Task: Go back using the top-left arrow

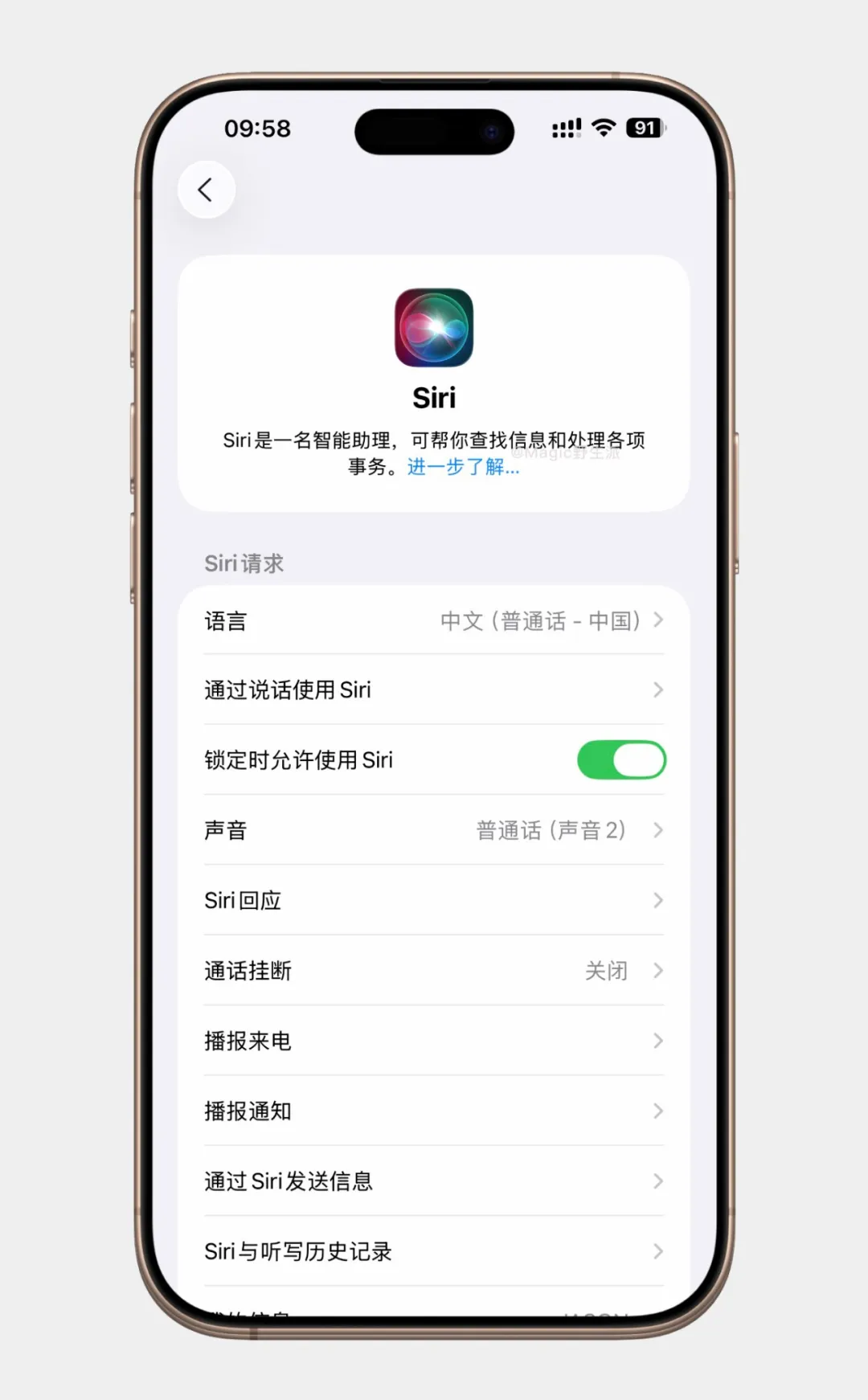Action: pos(206,190)
